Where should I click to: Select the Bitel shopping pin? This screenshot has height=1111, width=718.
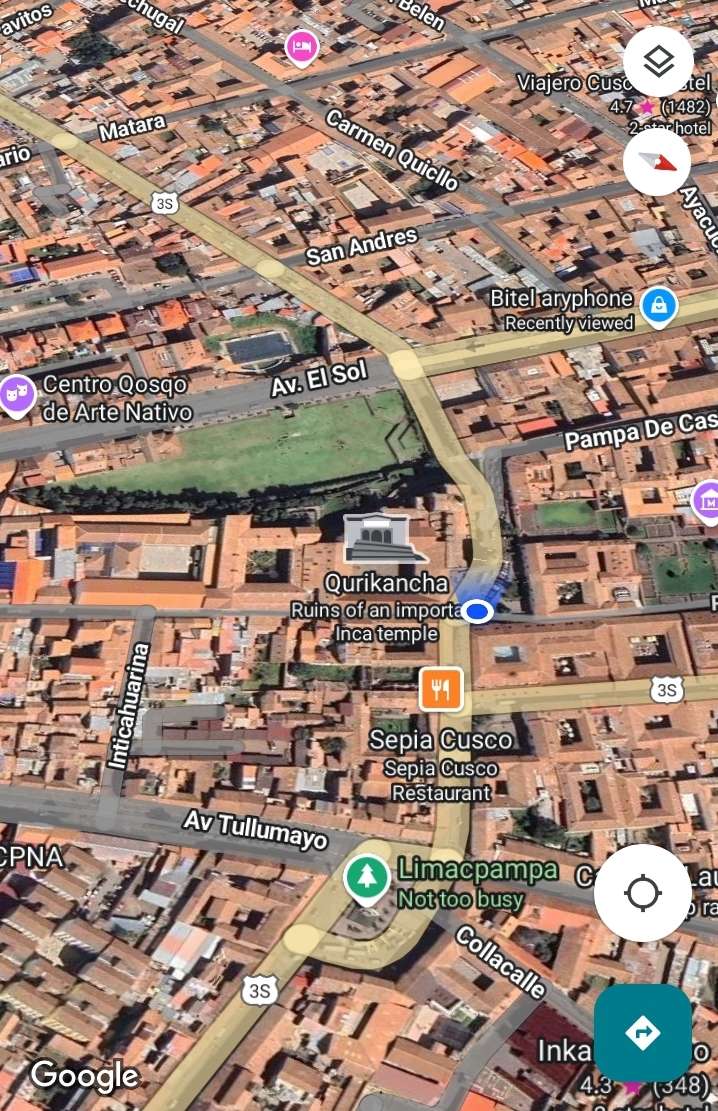click(x=659, y=305)
